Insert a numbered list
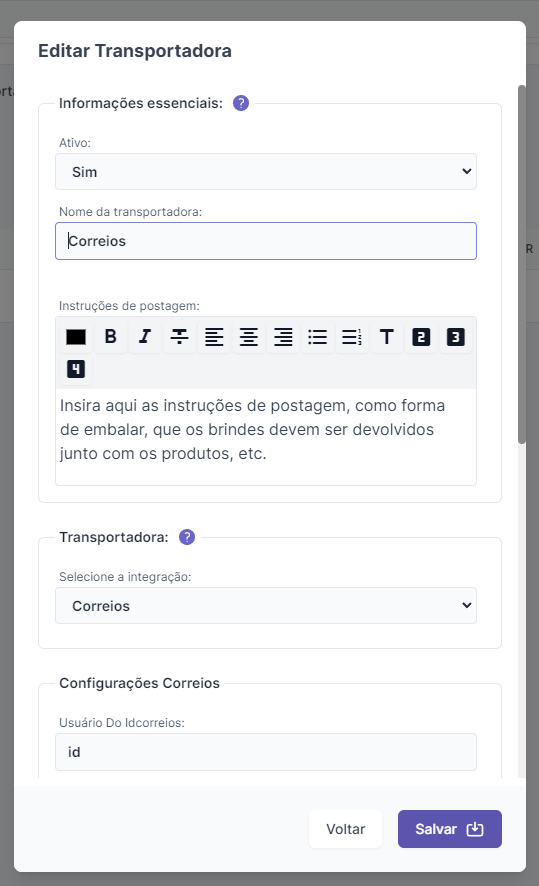Image resolution: width=539 pixels, height=886 pixels. tap(352, 337)
